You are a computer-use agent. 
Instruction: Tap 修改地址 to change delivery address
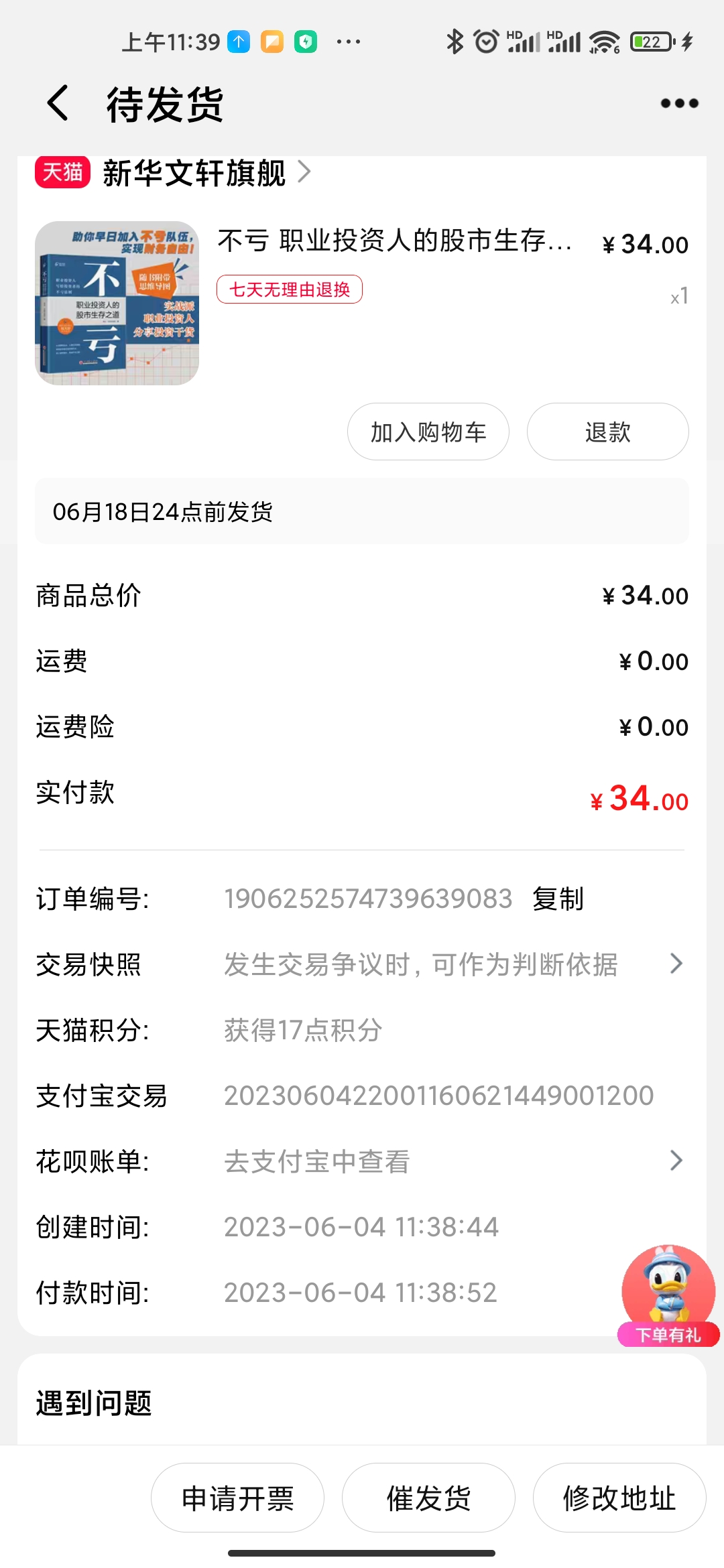(619, 1498)
